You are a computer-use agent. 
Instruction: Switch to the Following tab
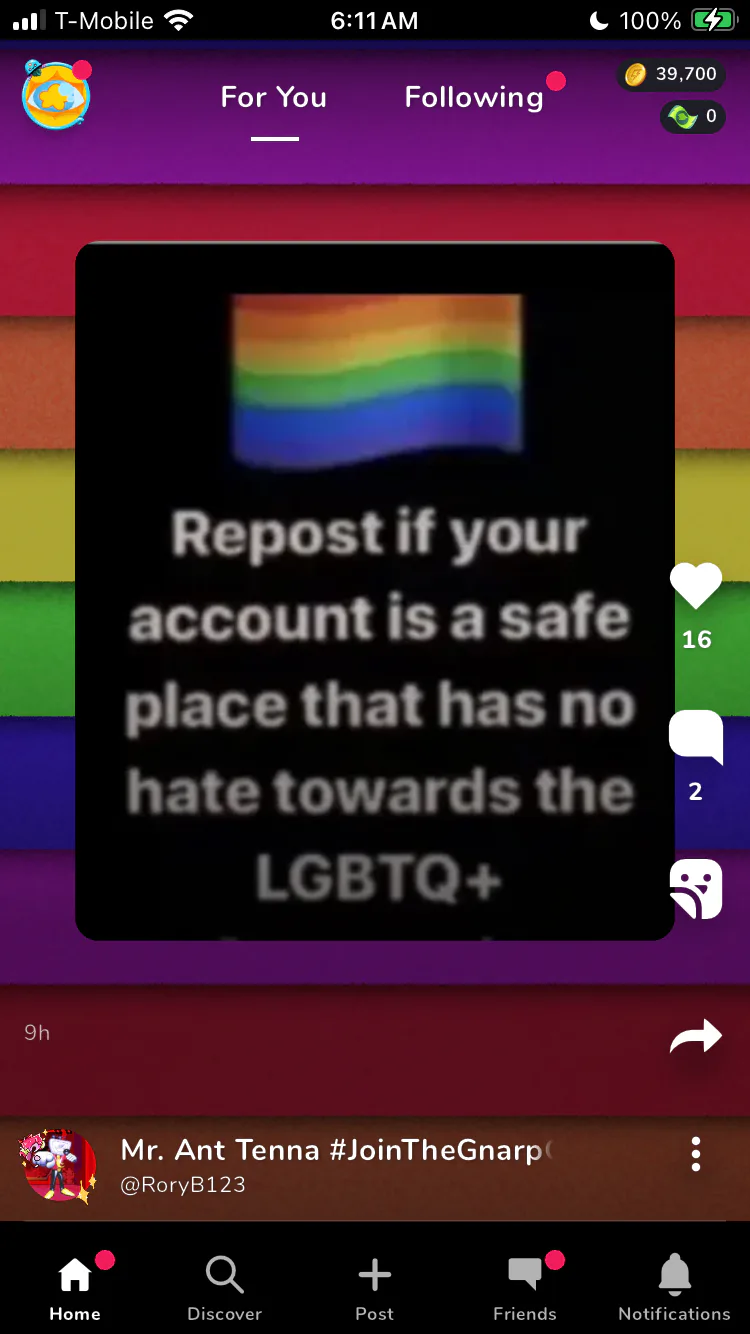[x=474, y=97]
